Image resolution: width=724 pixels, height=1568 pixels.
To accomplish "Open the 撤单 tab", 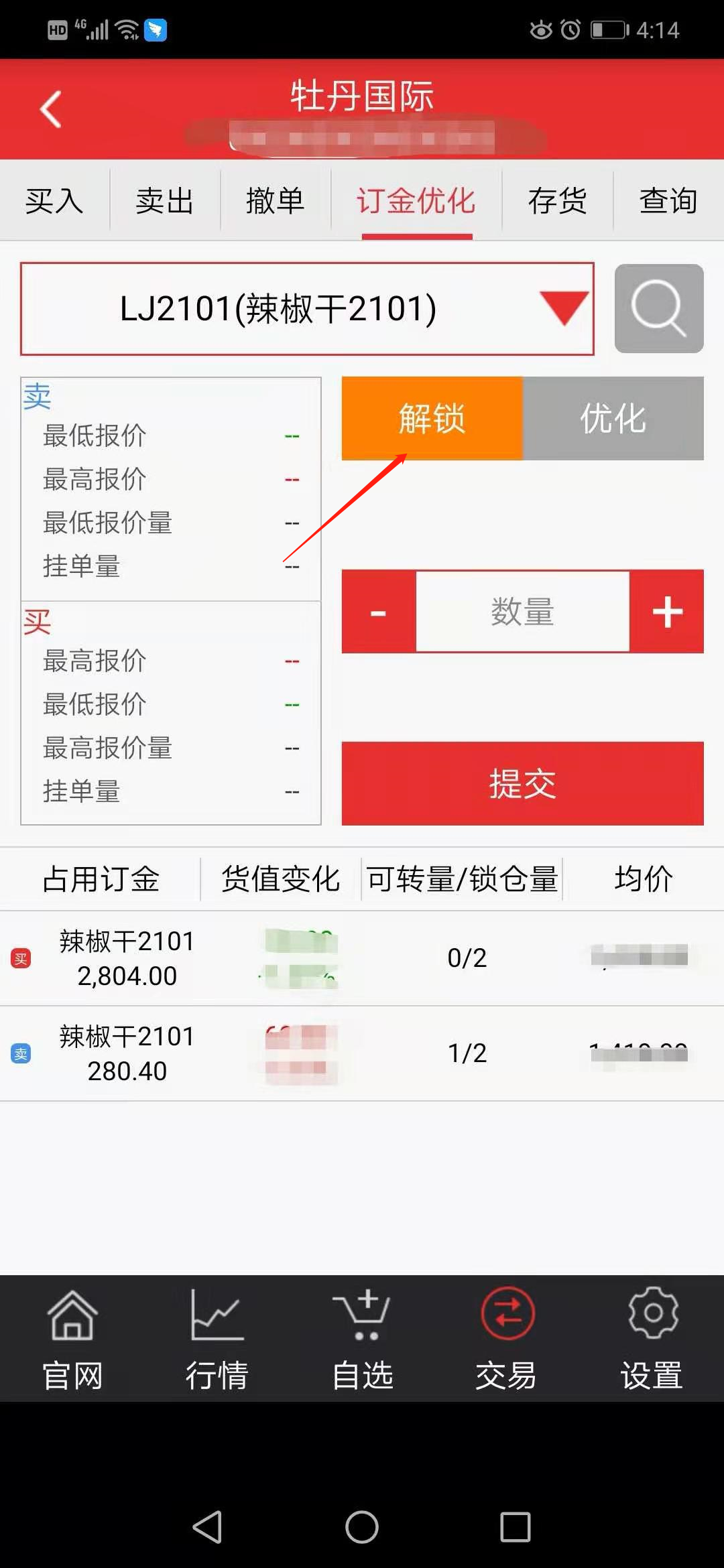I will [276, 201].
